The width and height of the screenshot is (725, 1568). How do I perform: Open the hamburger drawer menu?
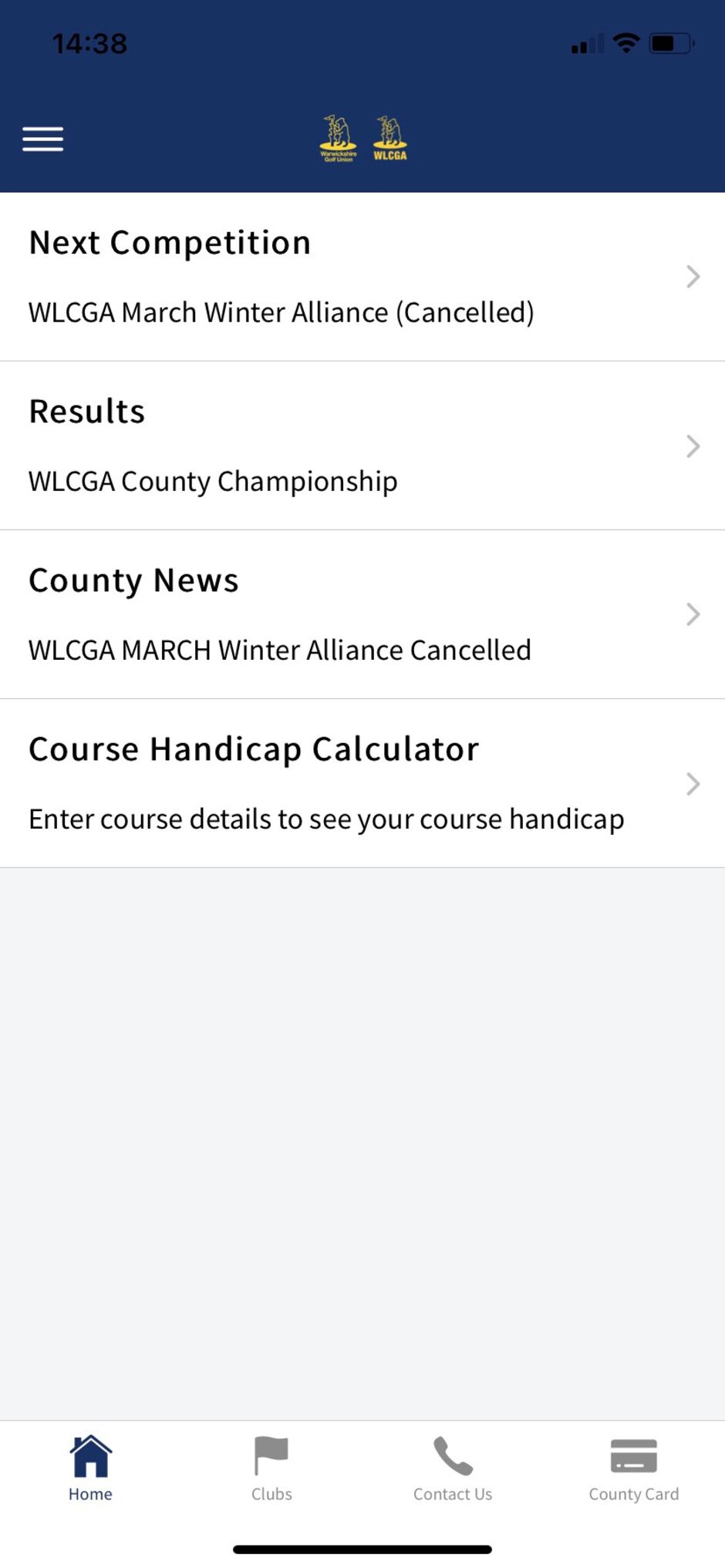[x=43, y=140]
